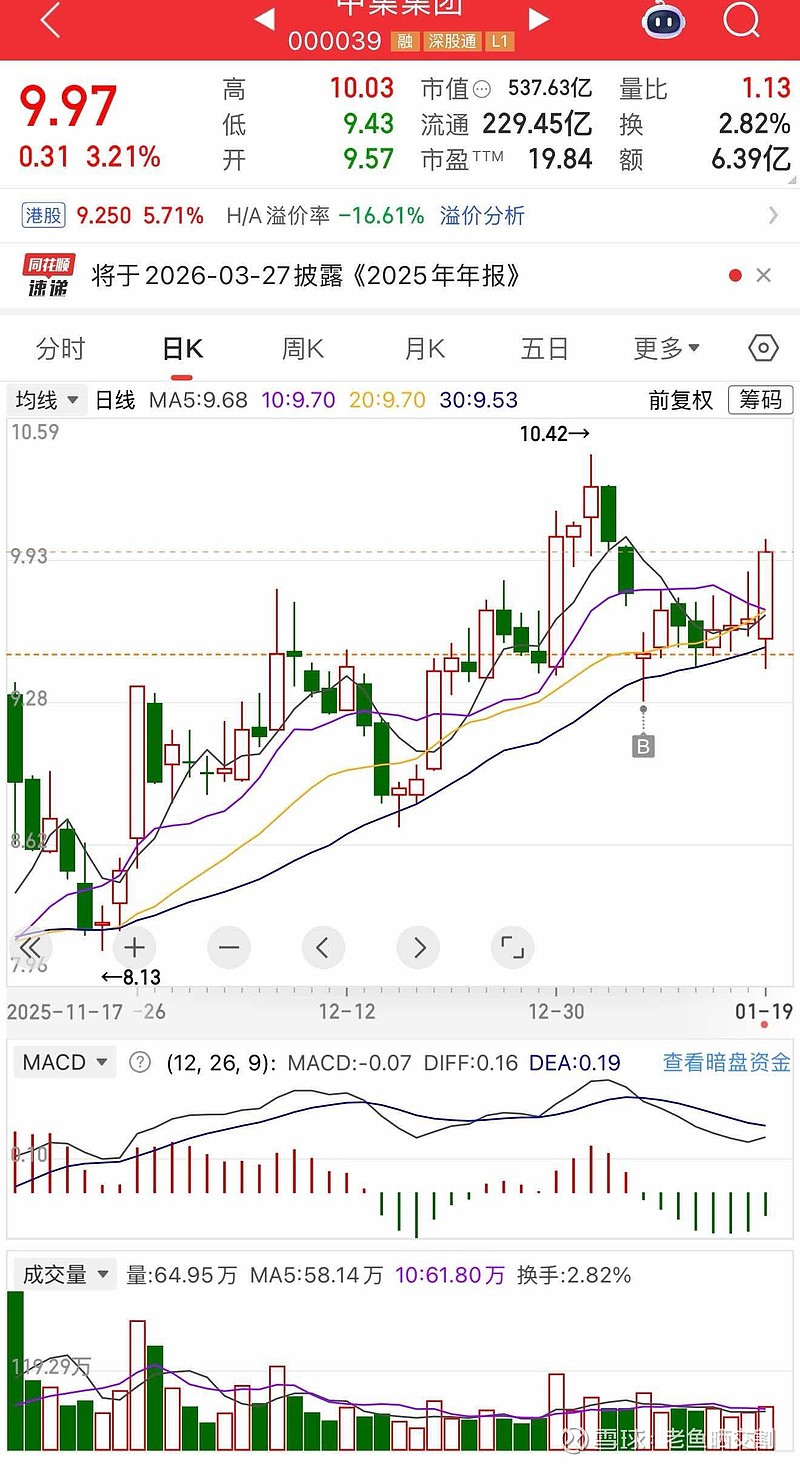Select the 月K monthly chart tab
This screenshot has width=800, height=1465.
coord(424,349)
